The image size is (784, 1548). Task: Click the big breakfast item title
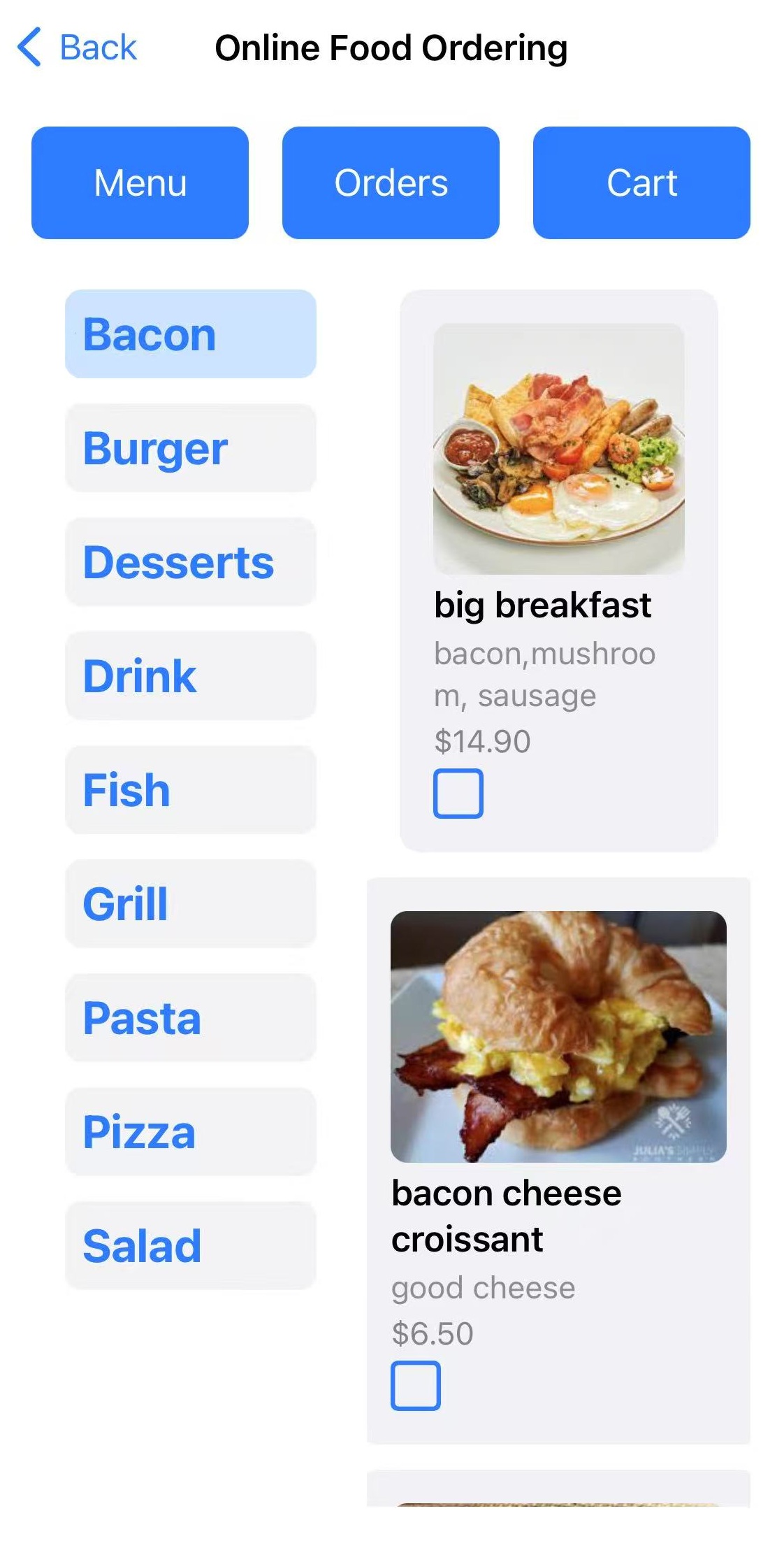pyautogui.click(x=542, y=604)
